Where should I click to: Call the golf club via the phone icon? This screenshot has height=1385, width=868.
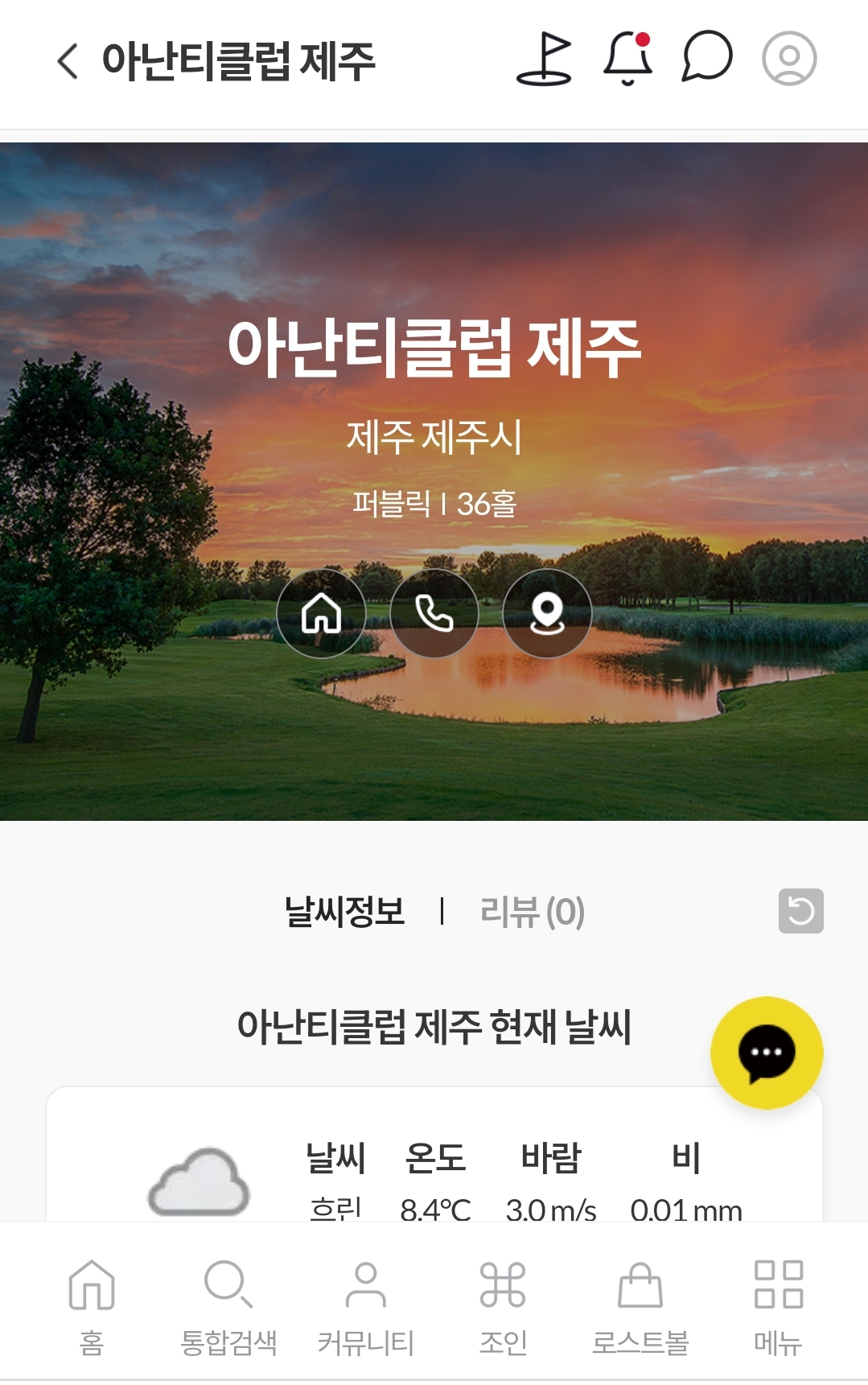point(434,614)
